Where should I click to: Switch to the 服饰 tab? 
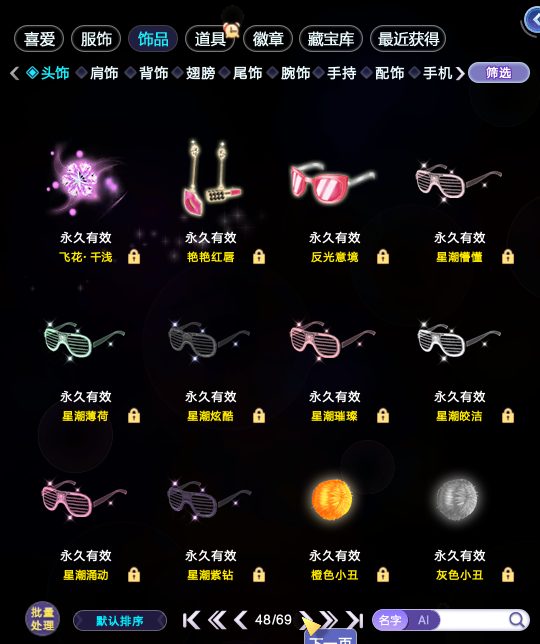(96, 39)
